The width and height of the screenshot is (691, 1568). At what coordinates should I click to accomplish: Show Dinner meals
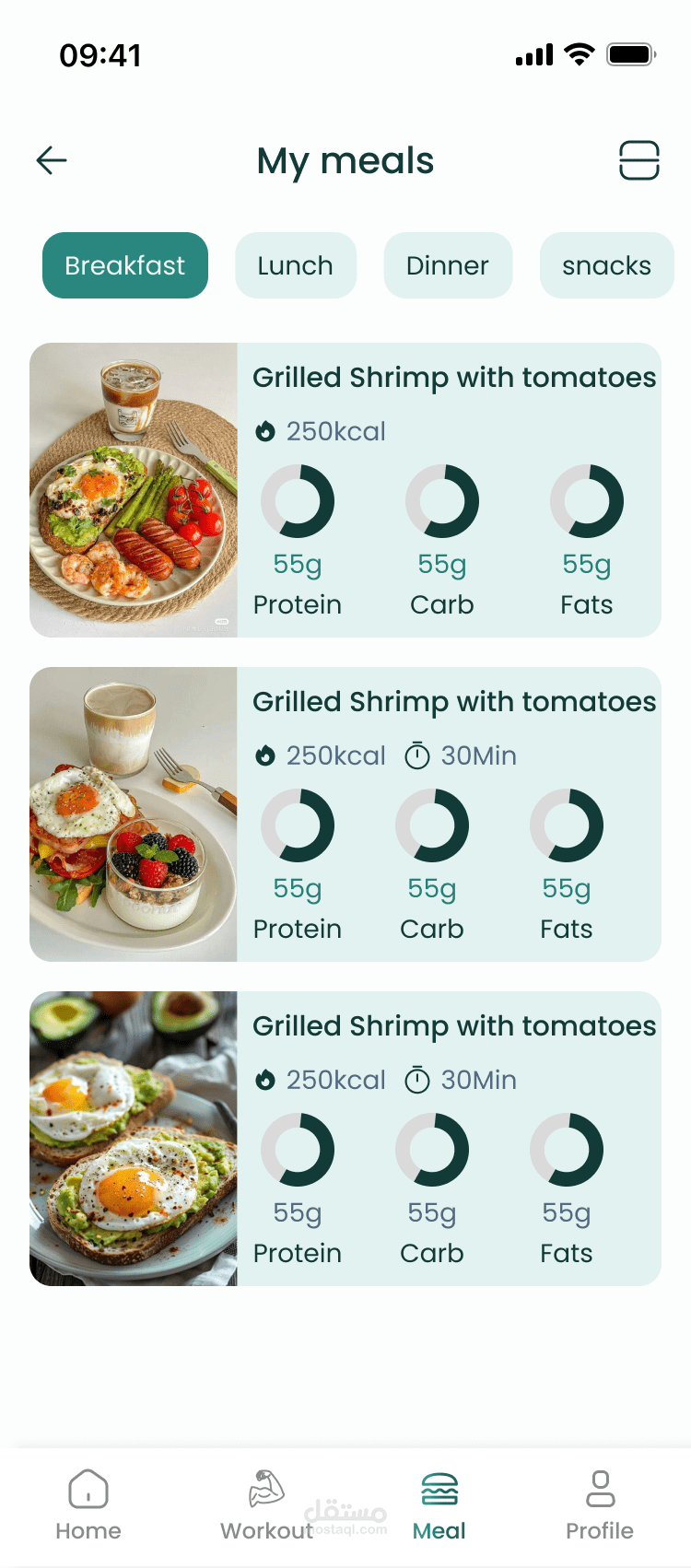click(x=448, y=265)
